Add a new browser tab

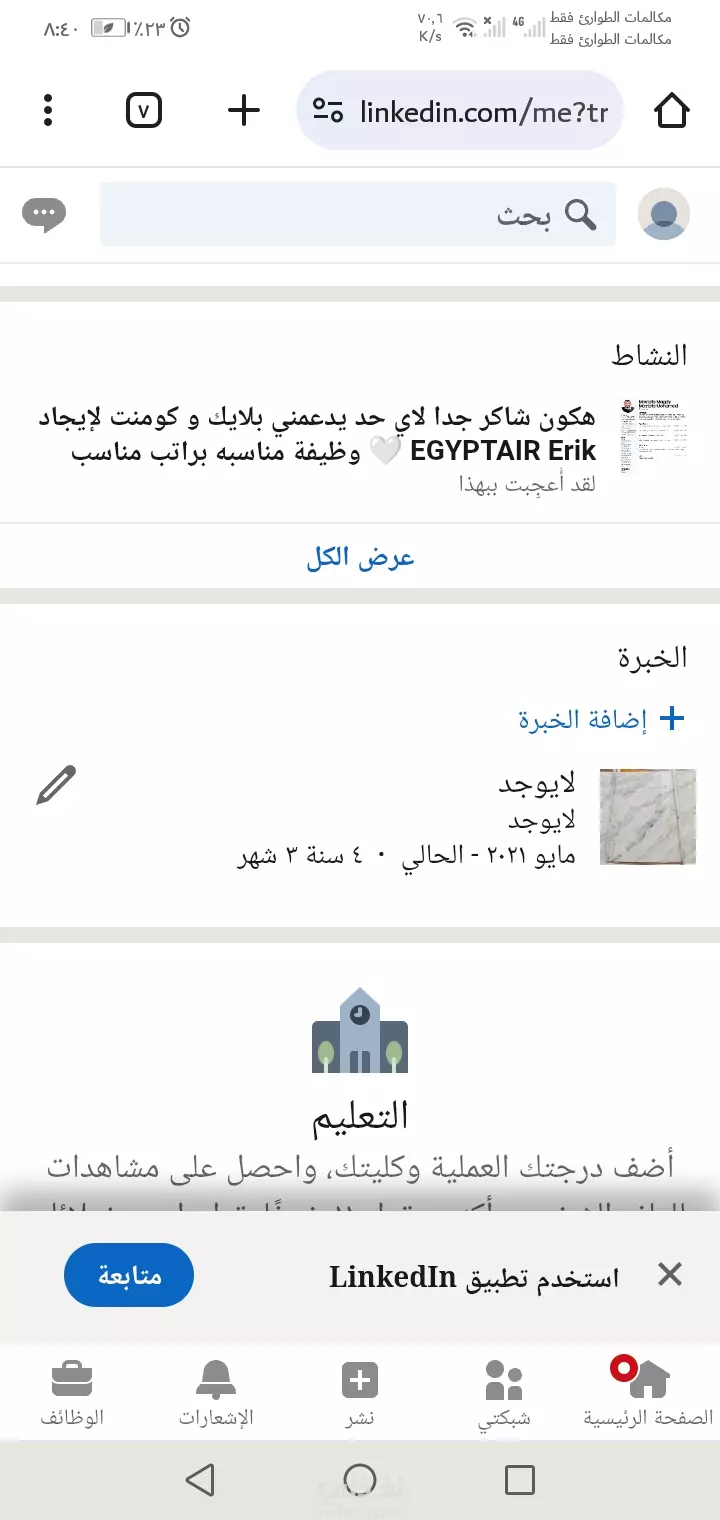(244, 110)
